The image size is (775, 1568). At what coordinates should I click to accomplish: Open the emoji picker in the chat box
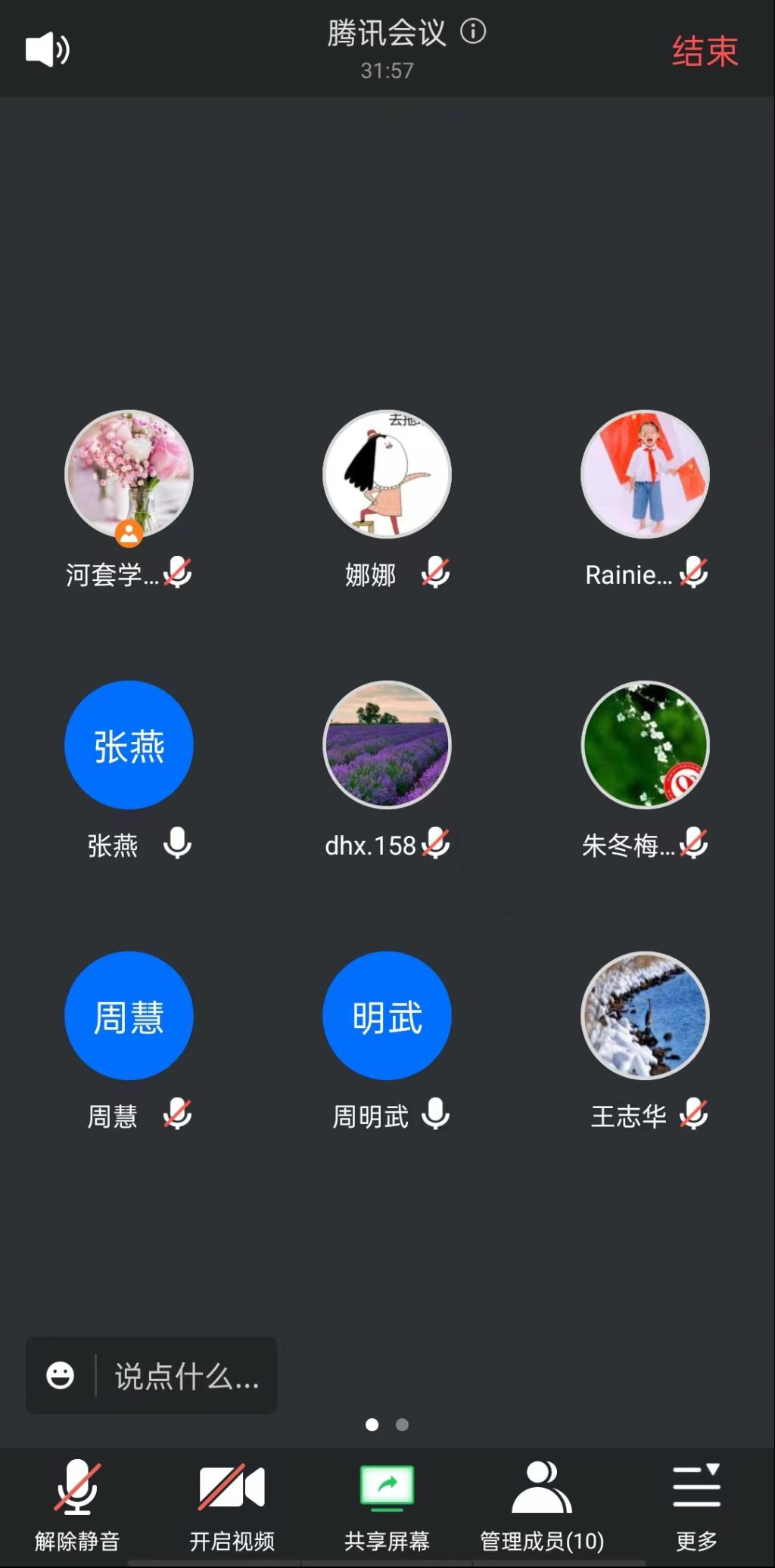coord(61,1375)
